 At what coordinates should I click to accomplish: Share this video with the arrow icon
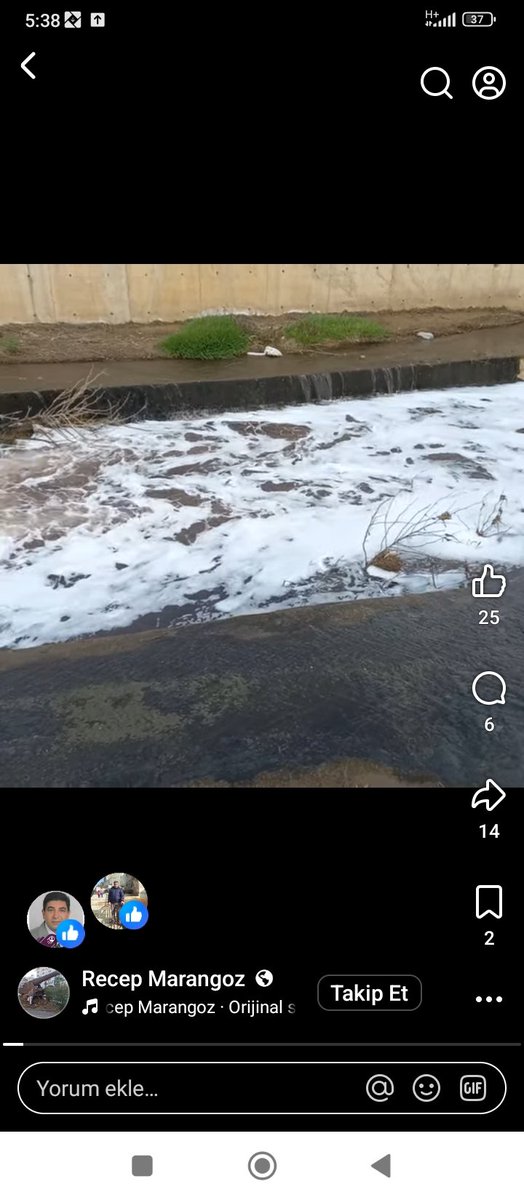click(488, 795)
